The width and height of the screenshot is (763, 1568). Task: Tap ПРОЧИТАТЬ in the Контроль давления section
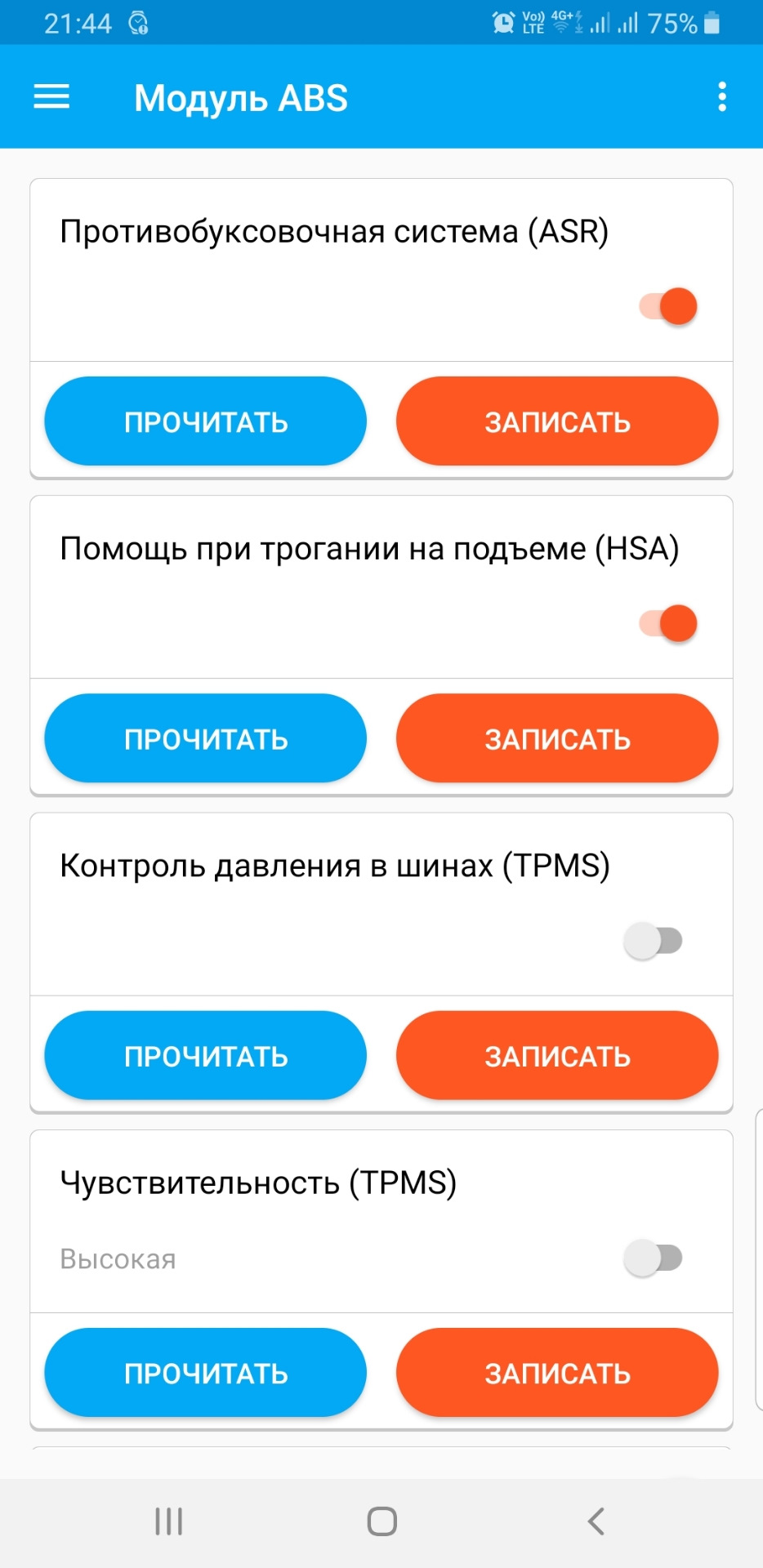(205, 1055)
